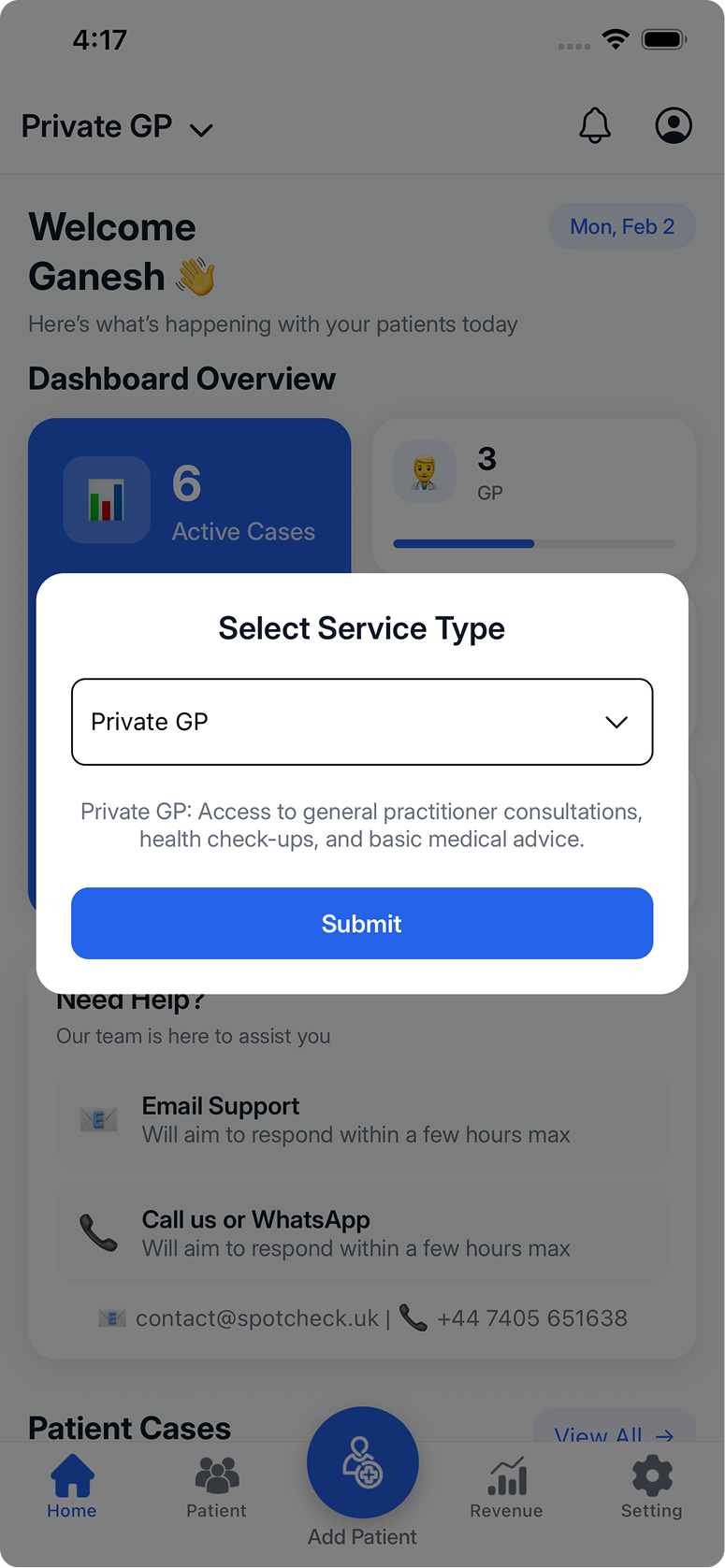Go to the Home tab
The width and height of the screenshot is (725, 1568).
(x=72, y=1487)
